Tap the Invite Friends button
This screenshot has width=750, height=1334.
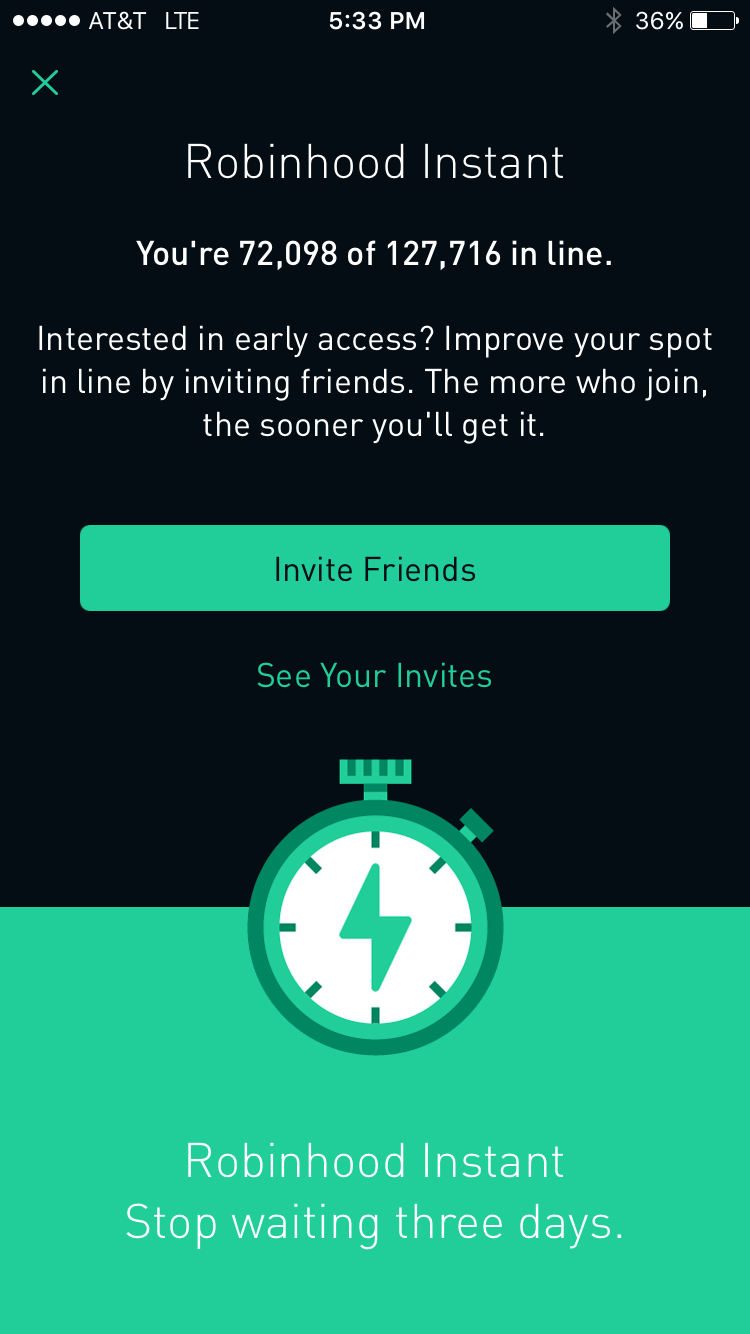click(x=375, y=568)
